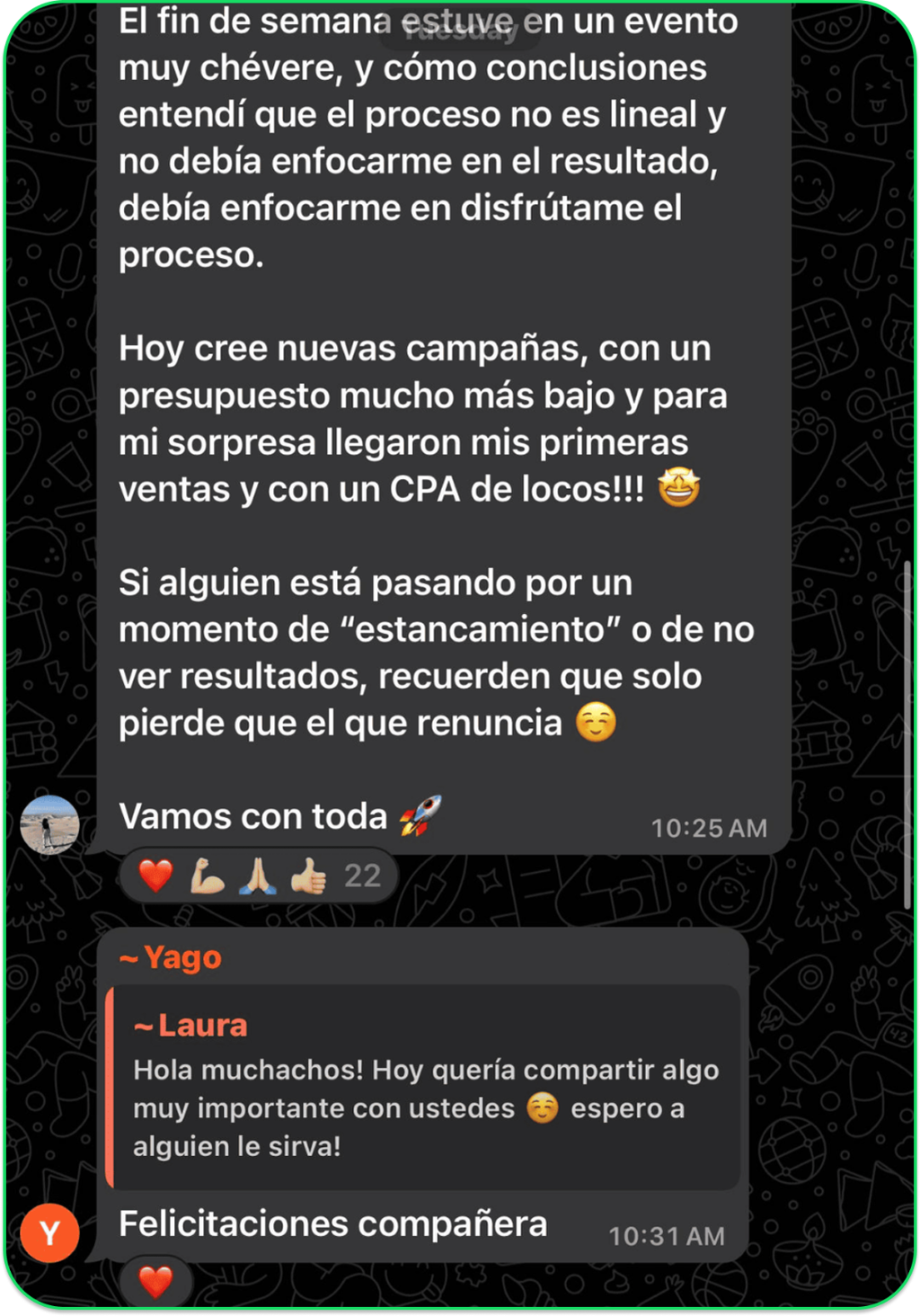Image resolution: width=920 pixels, height=1316 pixels.
Task: Jump to the quoted Laura message
Action: 422,1088
